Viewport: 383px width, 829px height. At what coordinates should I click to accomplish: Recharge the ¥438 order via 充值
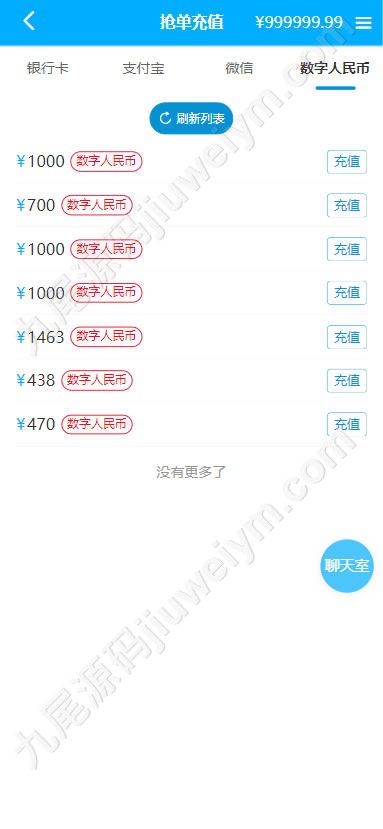pos(347,381)
